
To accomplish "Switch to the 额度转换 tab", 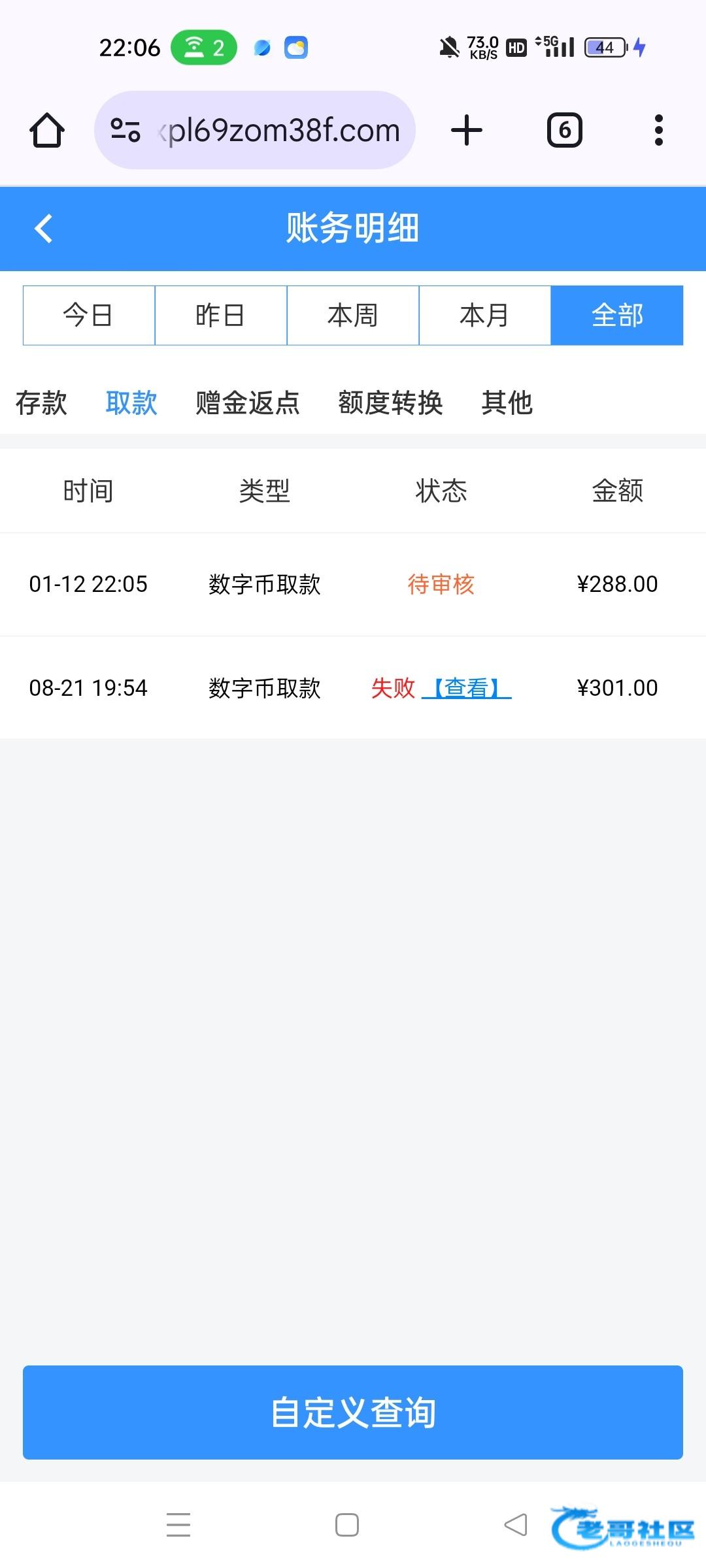I will (390, 402).
